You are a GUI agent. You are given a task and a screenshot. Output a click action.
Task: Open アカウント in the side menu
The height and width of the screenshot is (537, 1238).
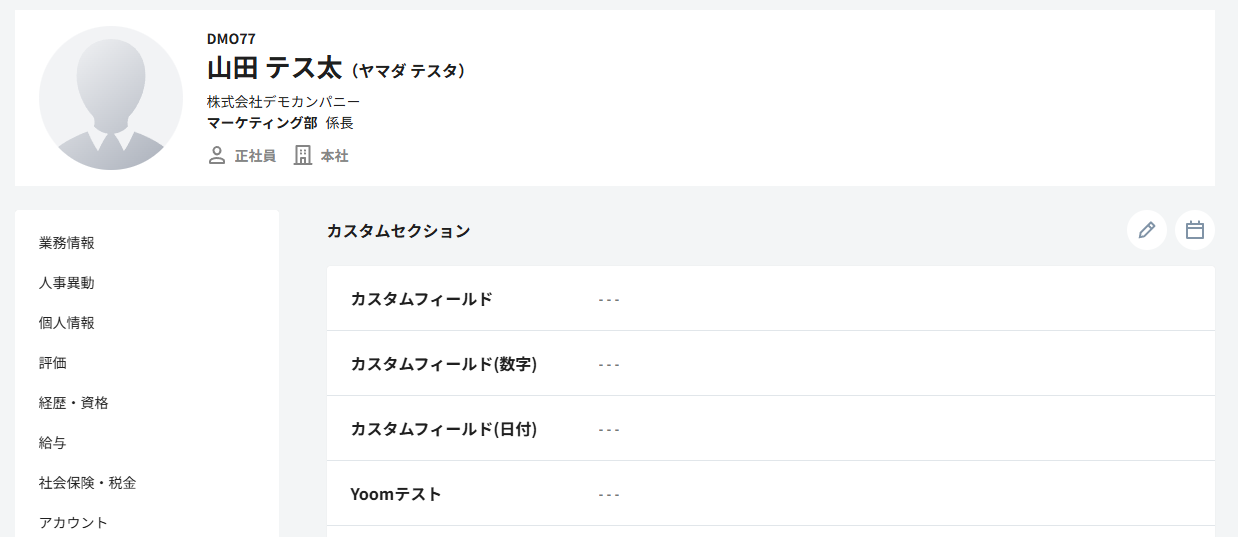[x=74, y=522]
